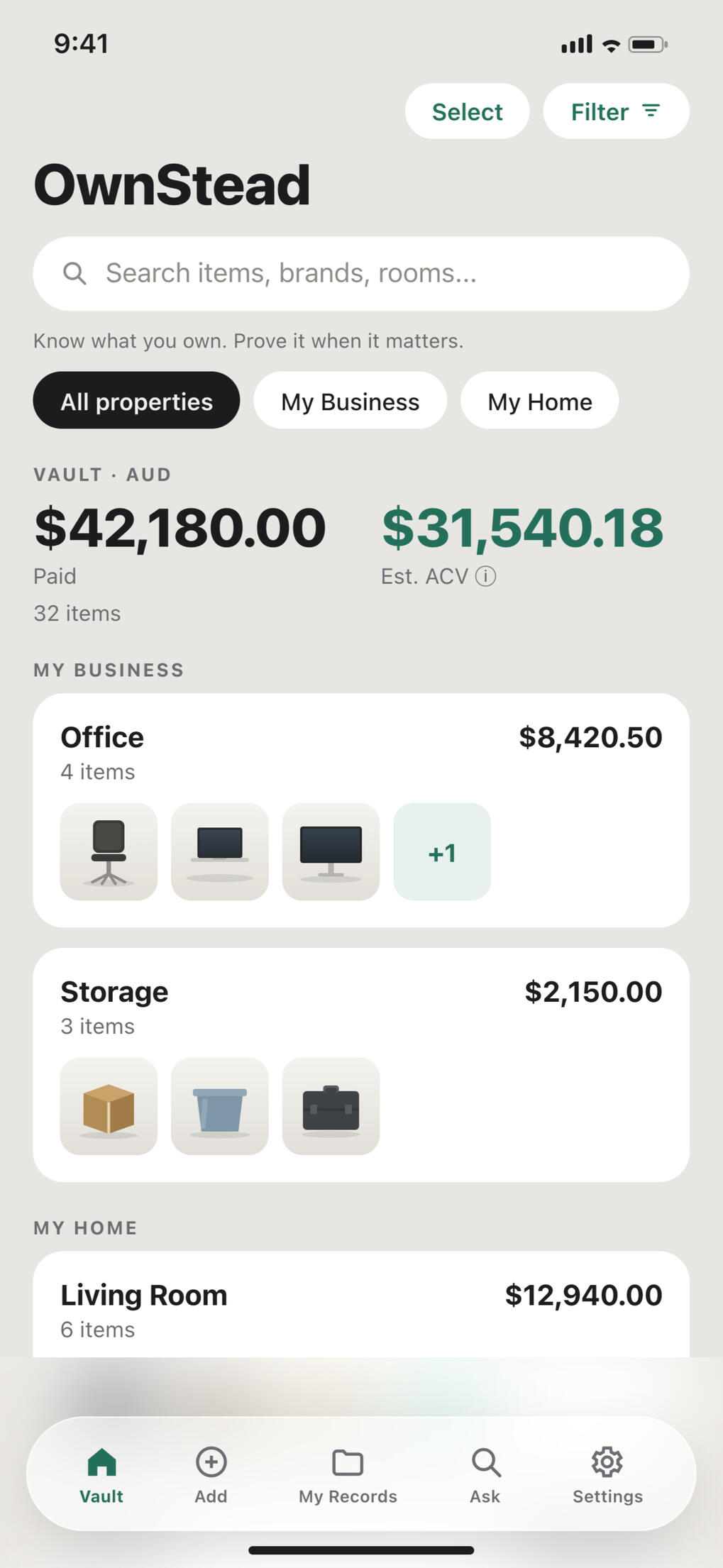Go to the Add tab
723x1568 pixels.
pyautogui.click(x=211, y=1475)
